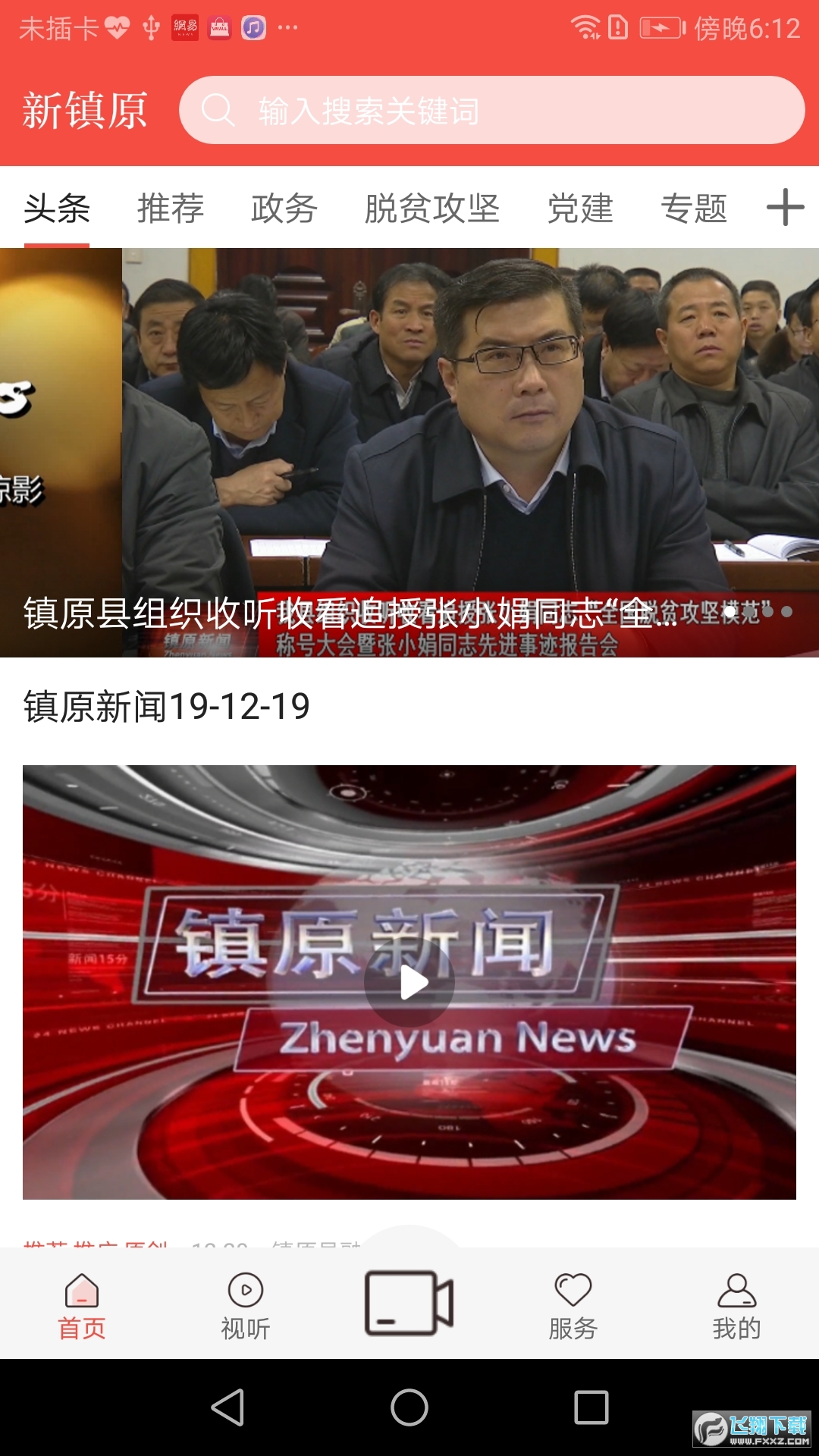Select the 头条 tab
The image size is (819, 1456).
coord(57,209)
